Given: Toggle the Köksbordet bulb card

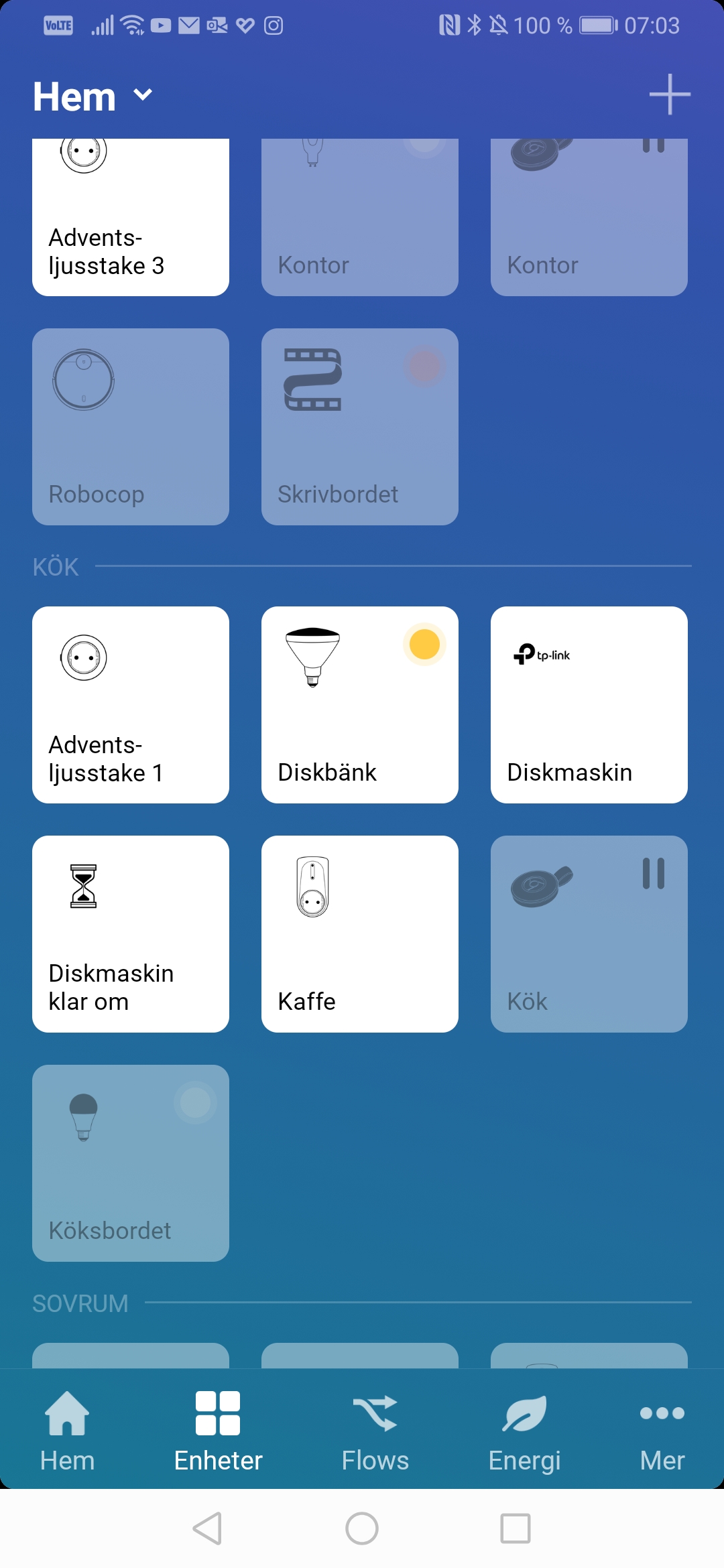Looking at the screenshot, I should tap(131, 1163).
